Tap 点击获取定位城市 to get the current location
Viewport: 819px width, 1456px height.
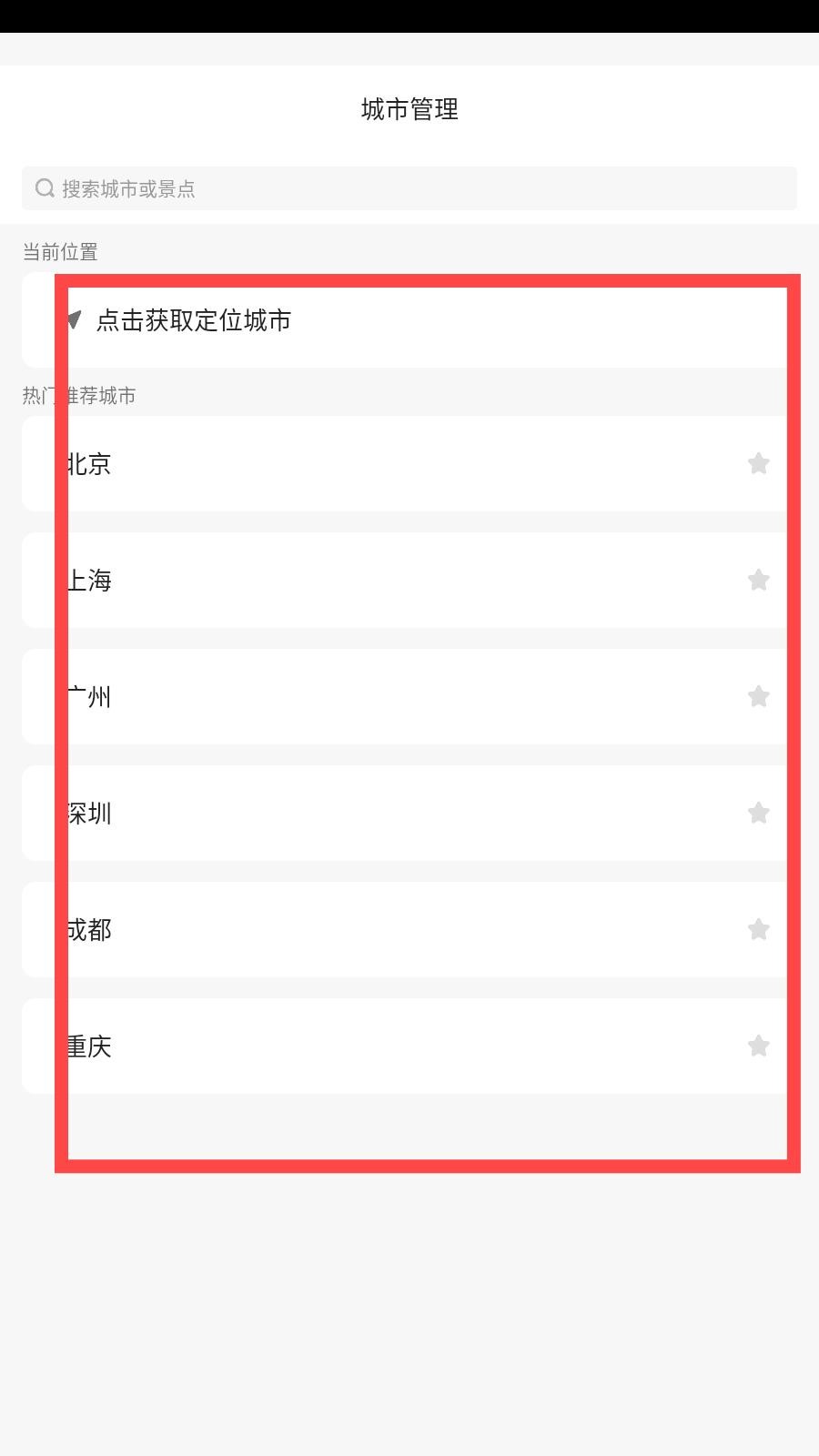(x=193, y=320)
